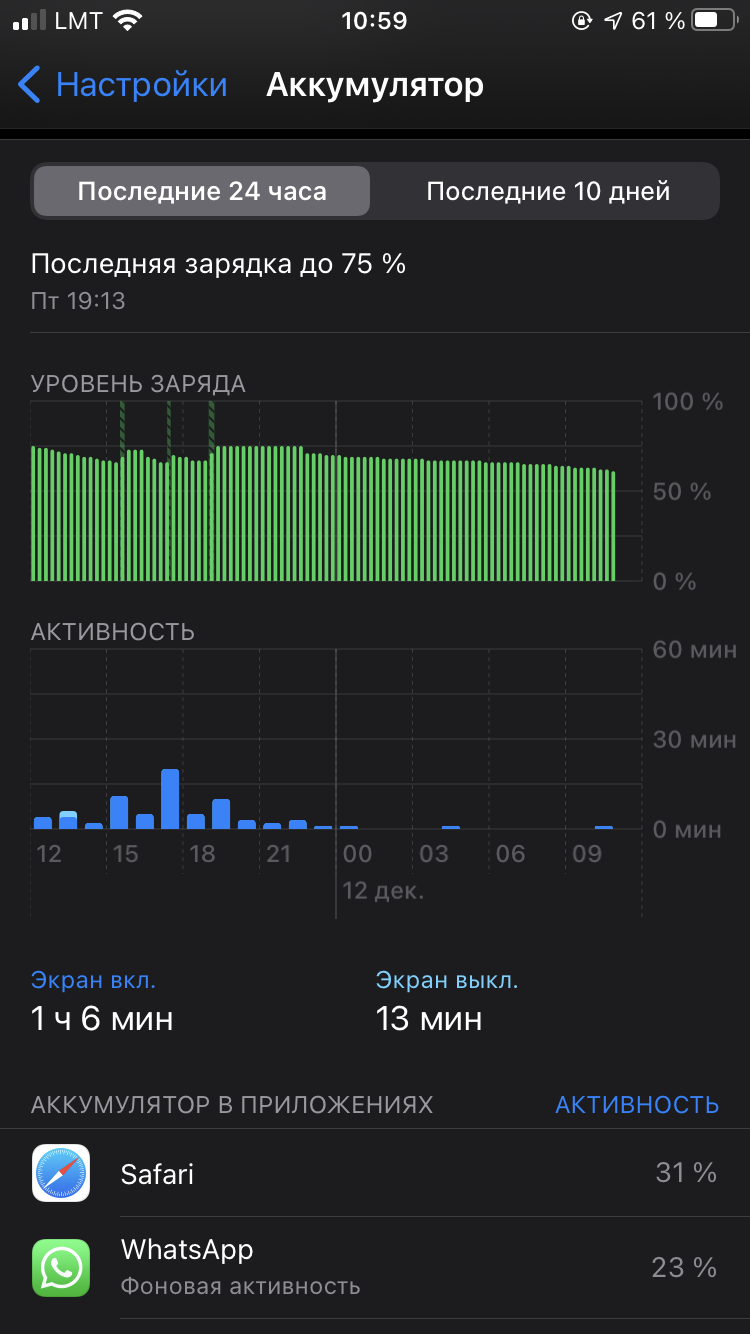
Task: Tap the АКТИВНОСТЬ link above the app list
Action: tap(636, 1104)
